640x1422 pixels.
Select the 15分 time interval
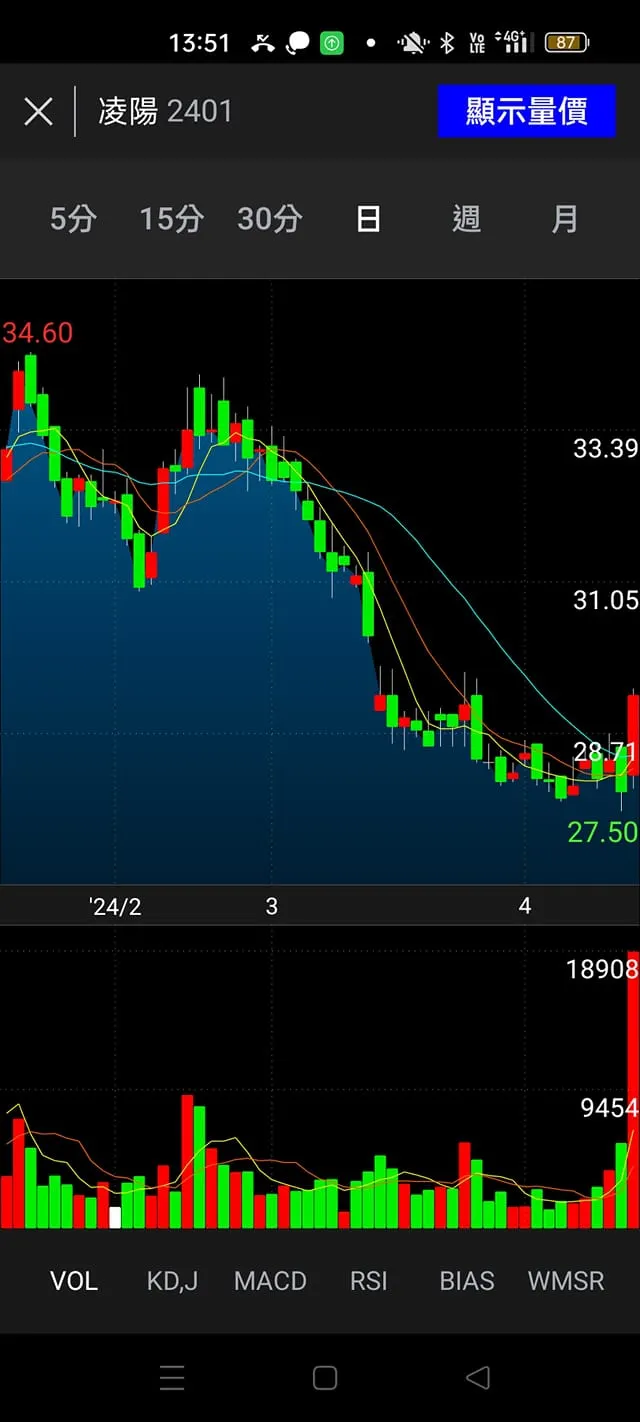click(x=171, y=219)
